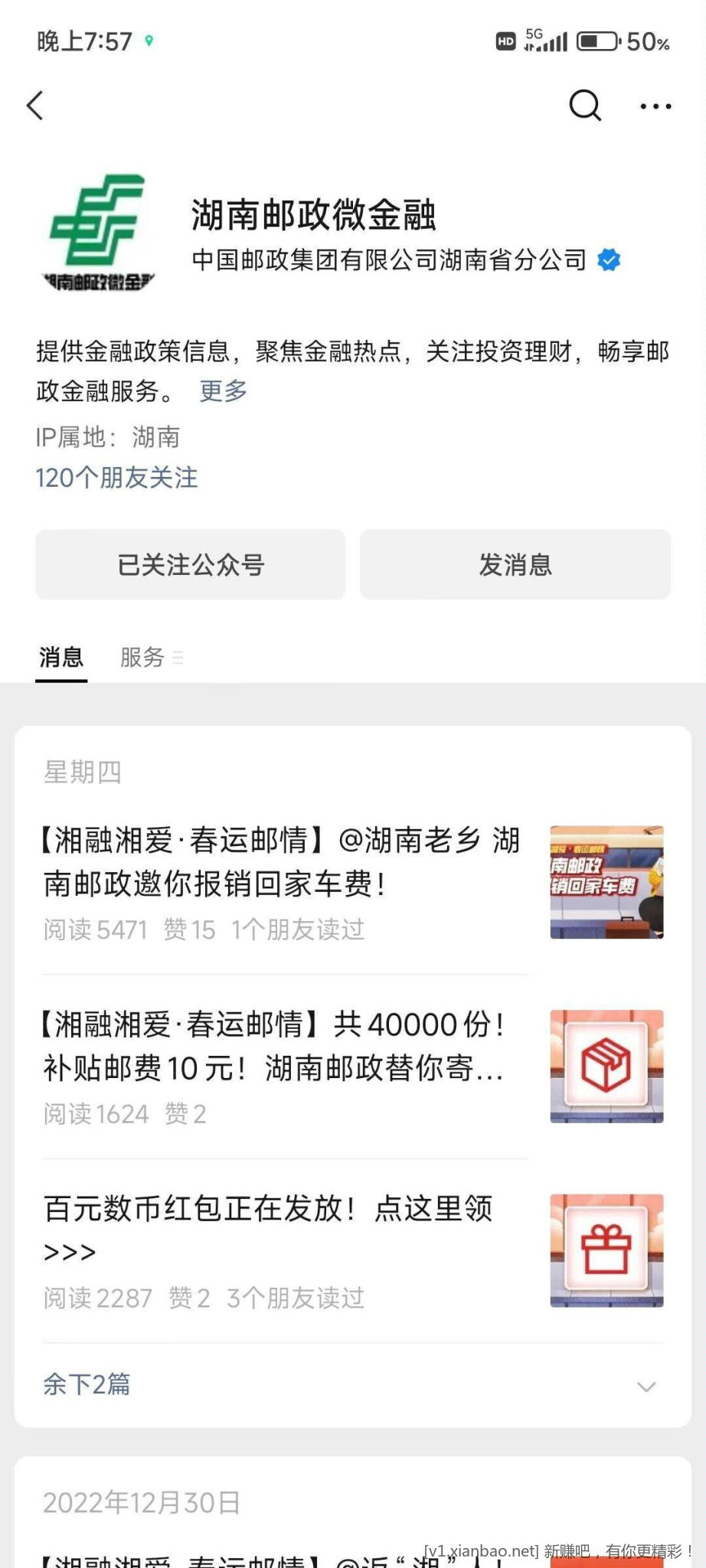Open the 百元数币红包正在发放 article

[268, 1230]
